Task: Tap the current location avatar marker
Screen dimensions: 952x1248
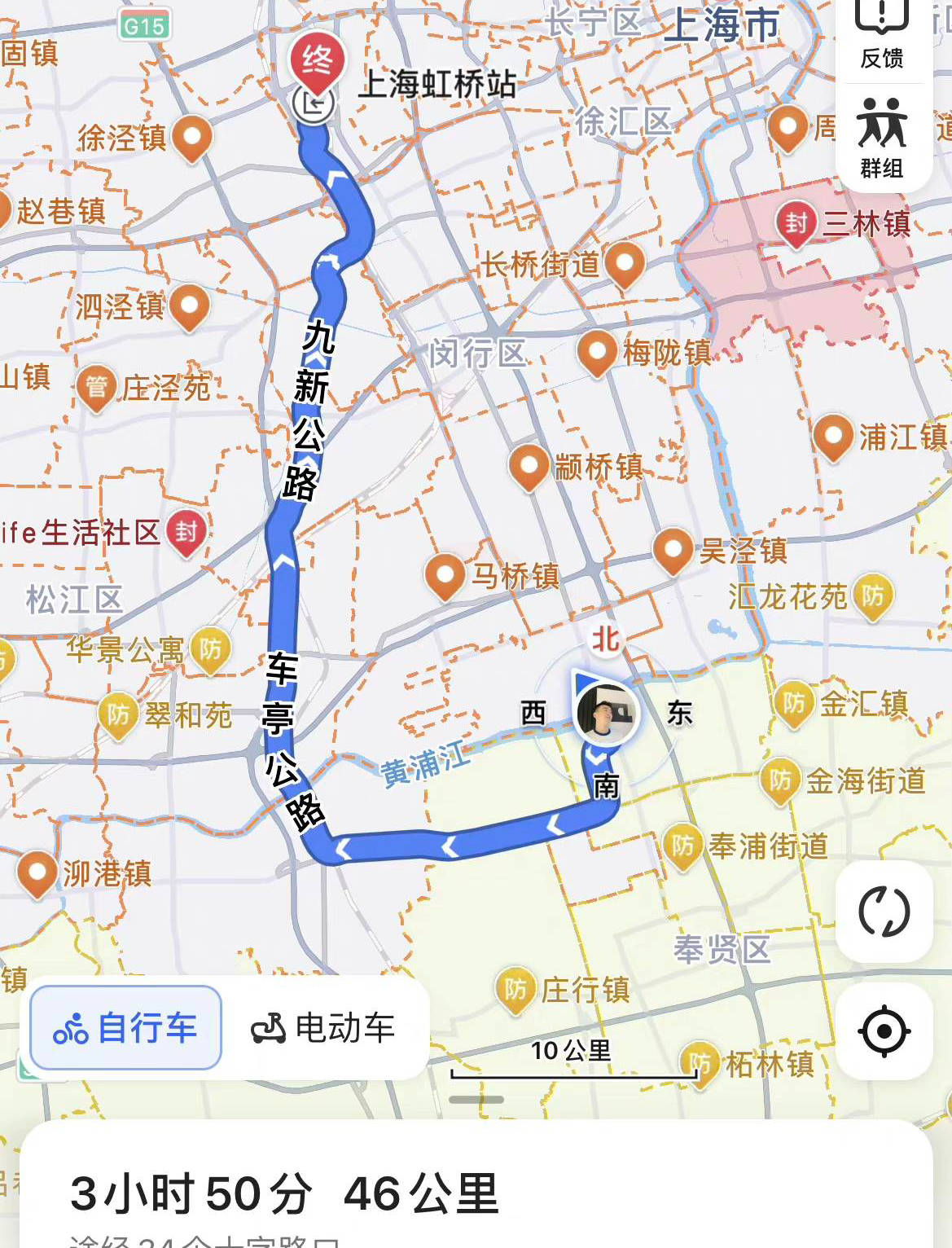Action: tap(606, 714)
